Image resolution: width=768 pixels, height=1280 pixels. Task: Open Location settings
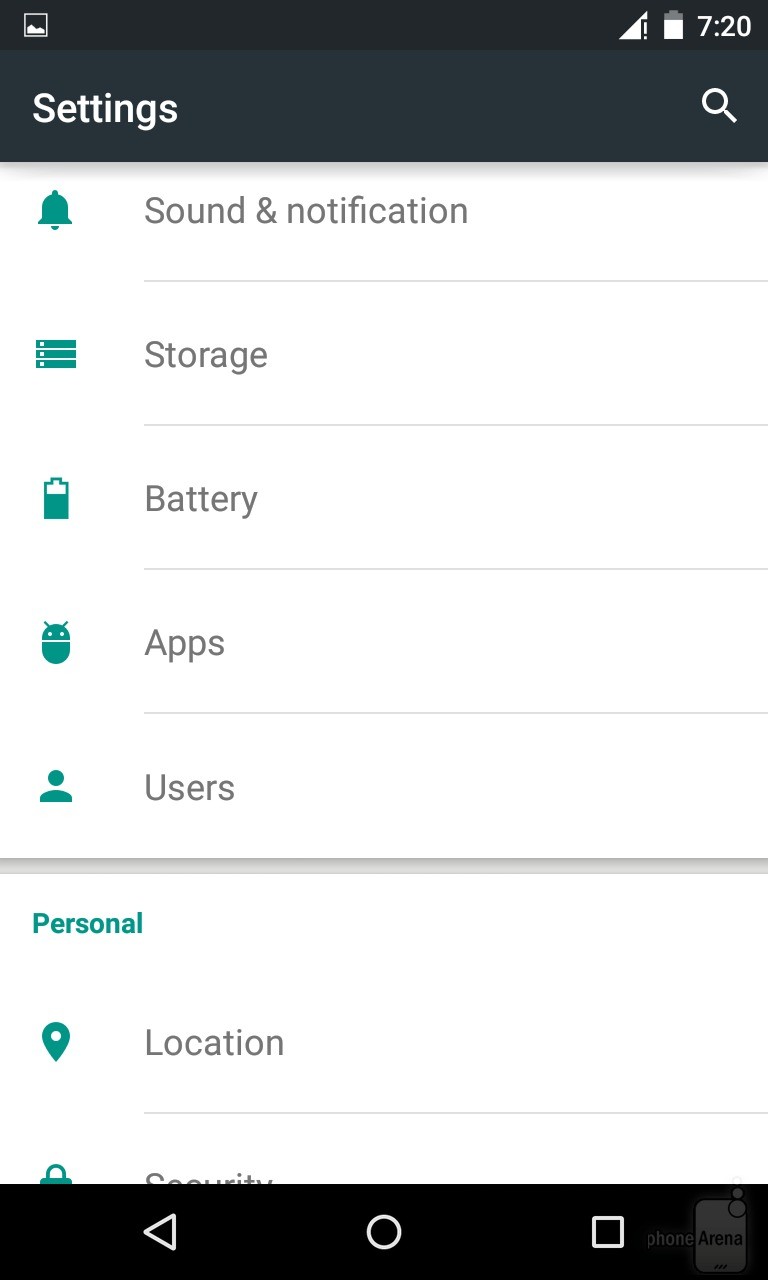coord(214,1042)
